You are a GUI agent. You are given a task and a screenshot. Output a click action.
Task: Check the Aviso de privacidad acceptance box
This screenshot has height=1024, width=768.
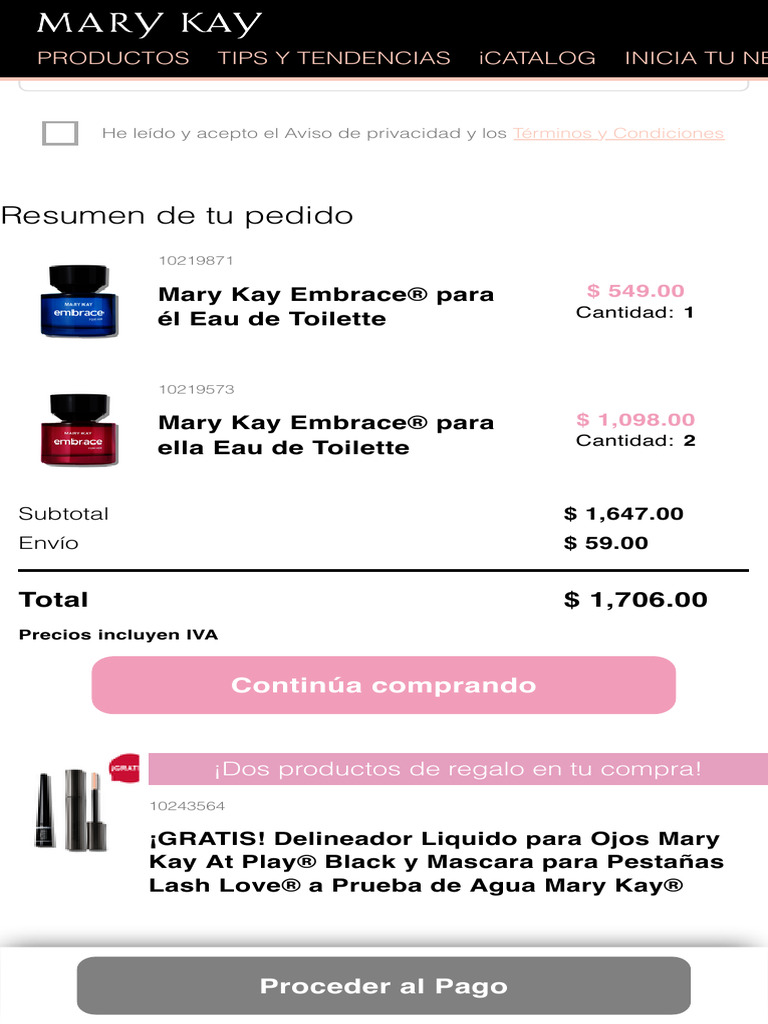coord(60,133)
